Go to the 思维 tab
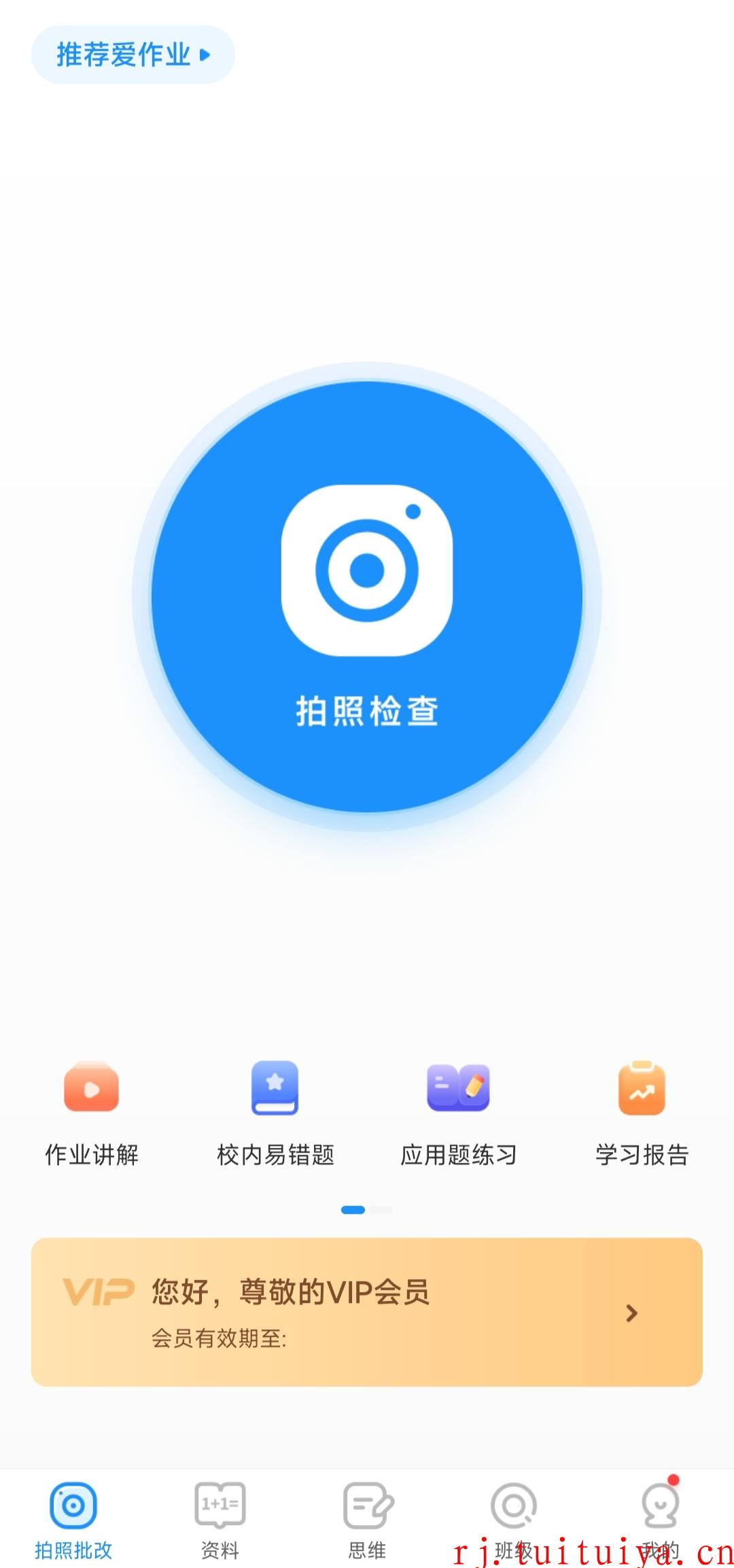The height and width of the screenshot is (1568, 734). [x=367, y=1520]
